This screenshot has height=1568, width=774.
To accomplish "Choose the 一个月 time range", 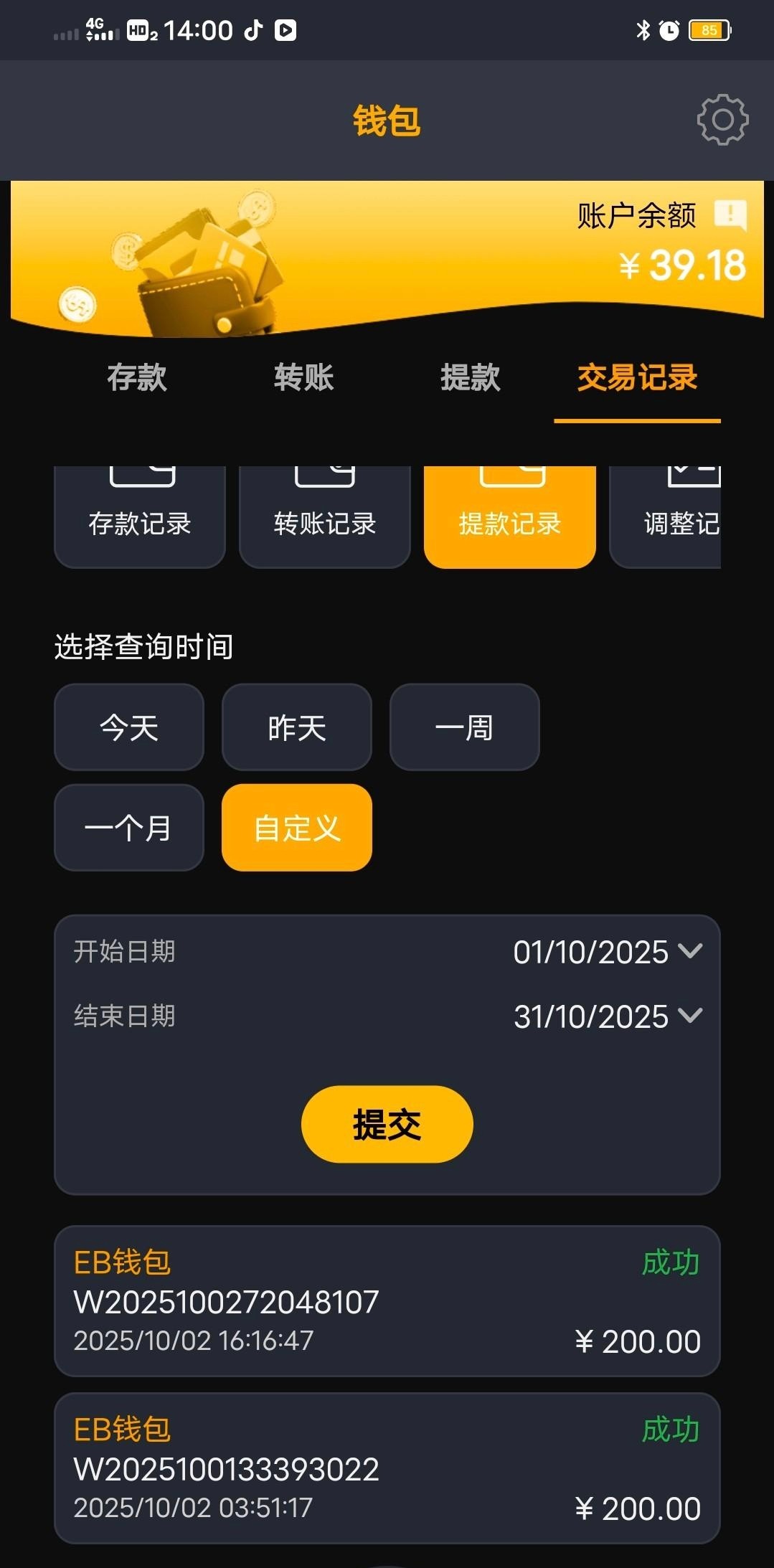I will click(x=129, y=828).
